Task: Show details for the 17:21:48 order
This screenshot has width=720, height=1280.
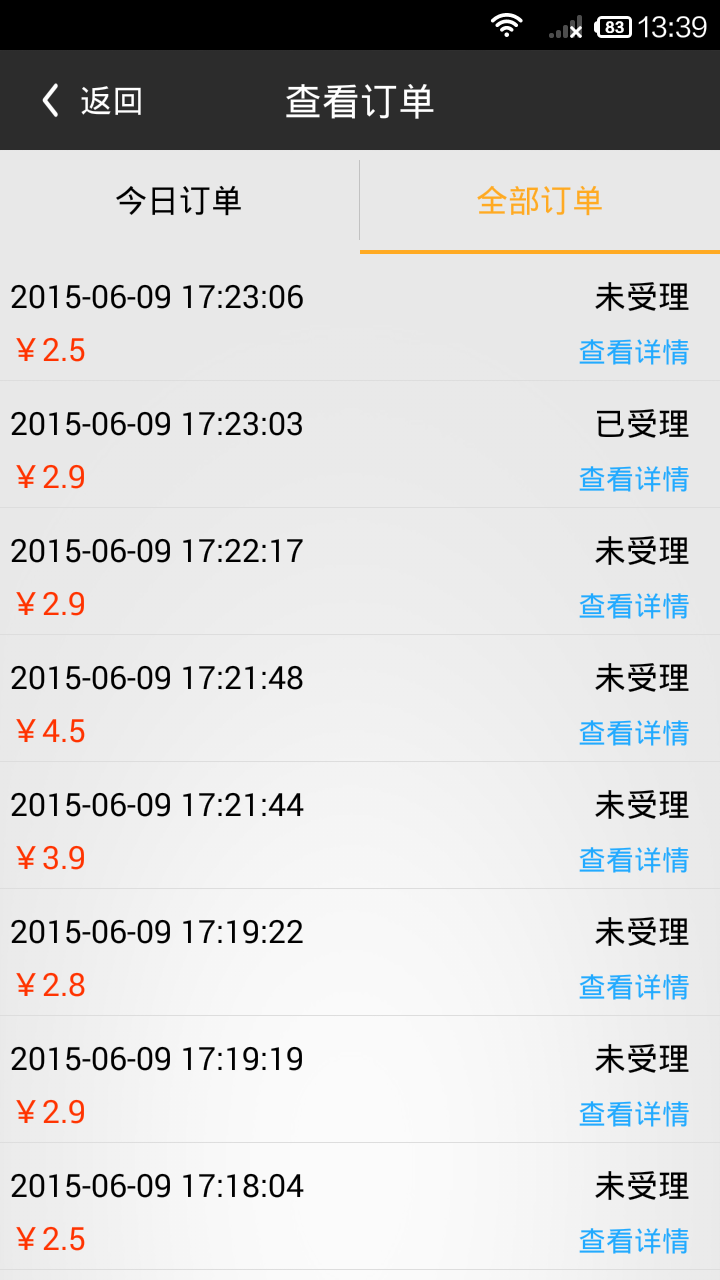Action: point(634,733)
